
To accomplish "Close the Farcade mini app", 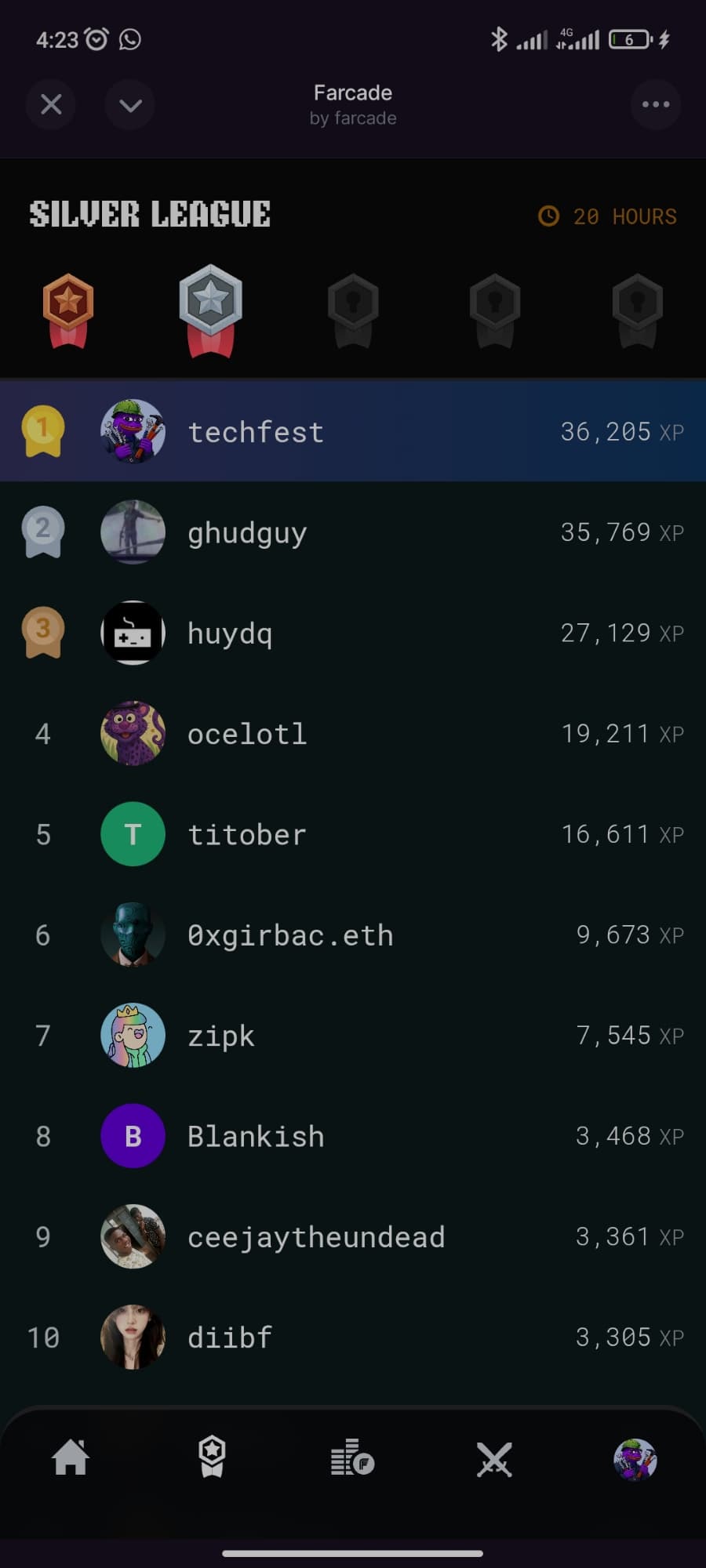I will point(51,104).
